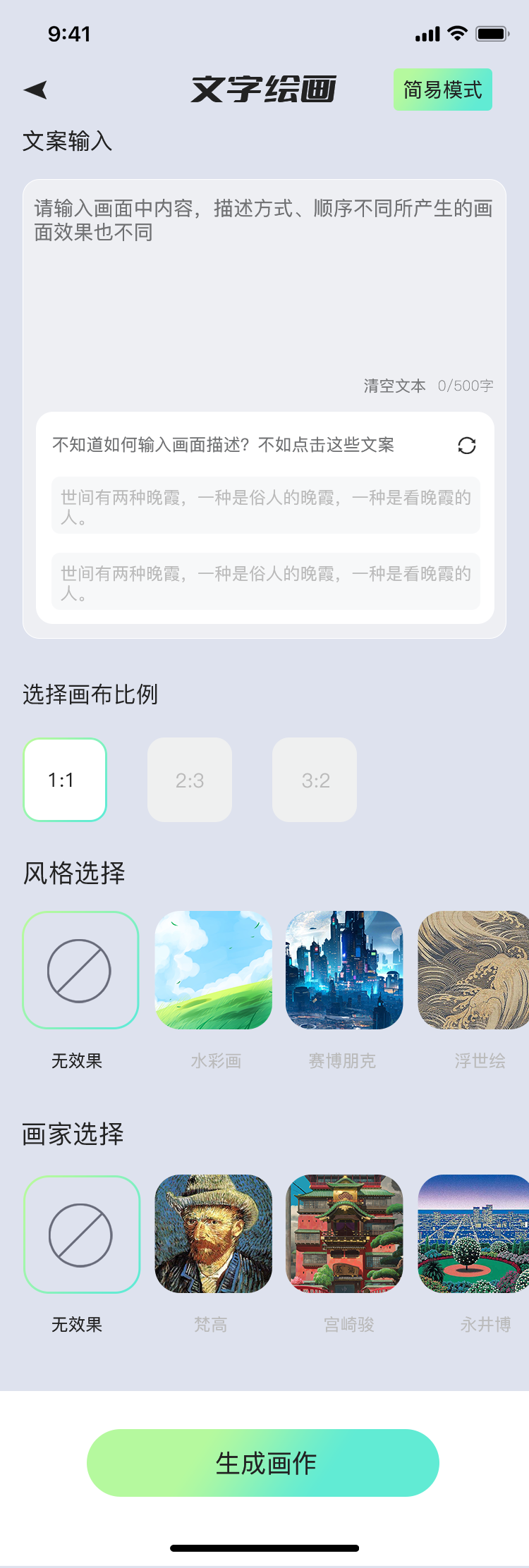The width and height of the screenshot is (529, 1568).
Task: Select 无效果 under 画家选择
Action: [x=81, y=1234]
